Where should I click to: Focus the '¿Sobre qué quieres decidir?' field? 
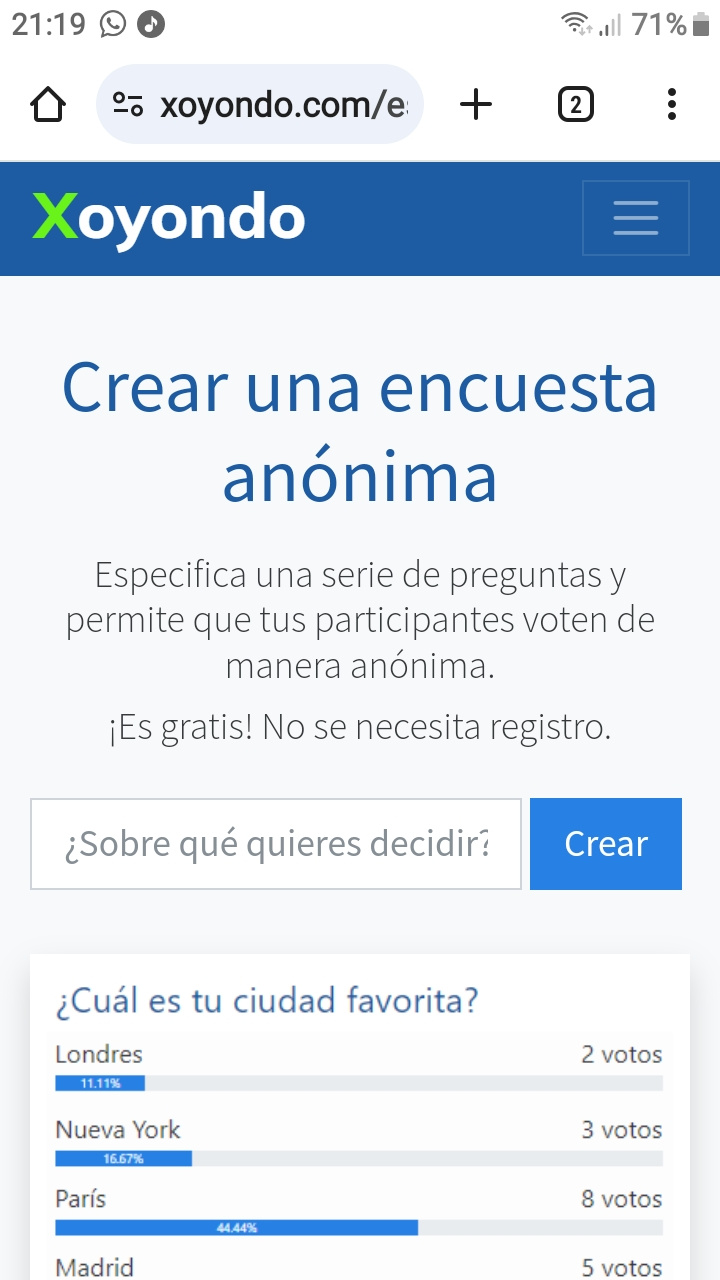point(276,844)
